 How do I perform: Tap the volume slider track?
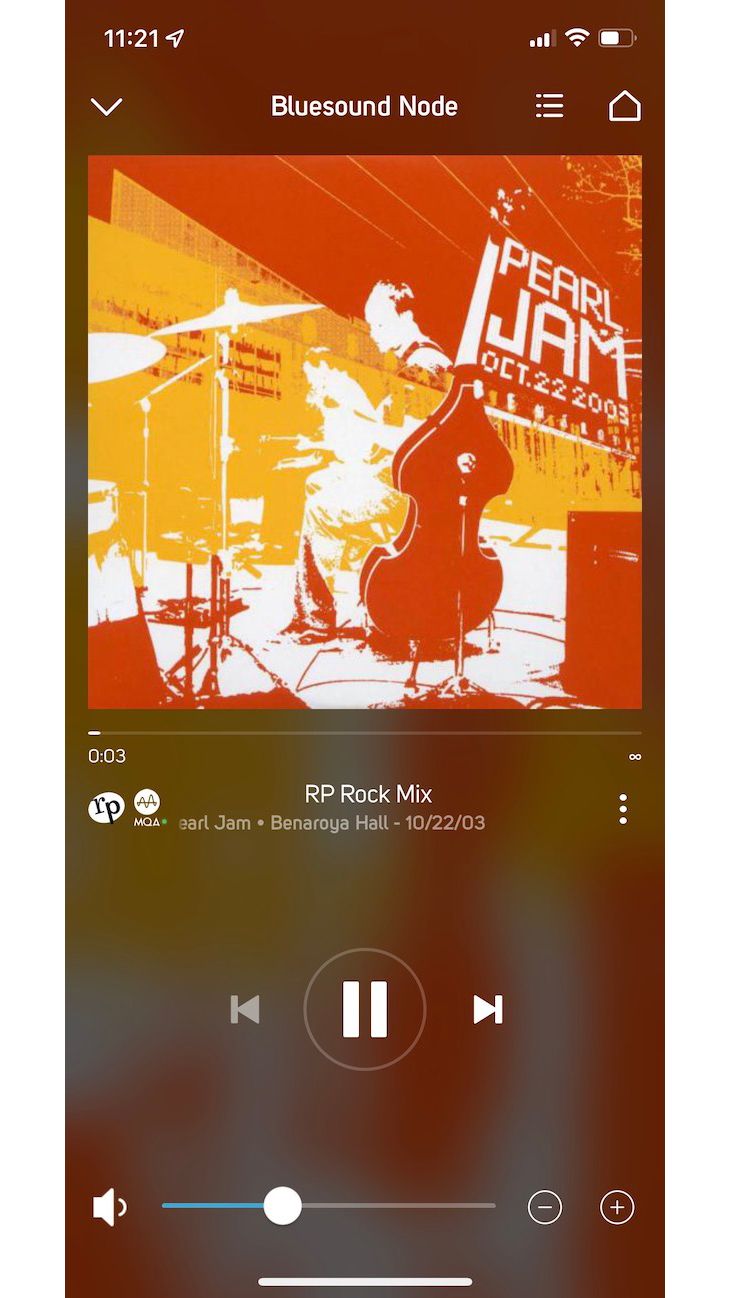point(400,1206)
